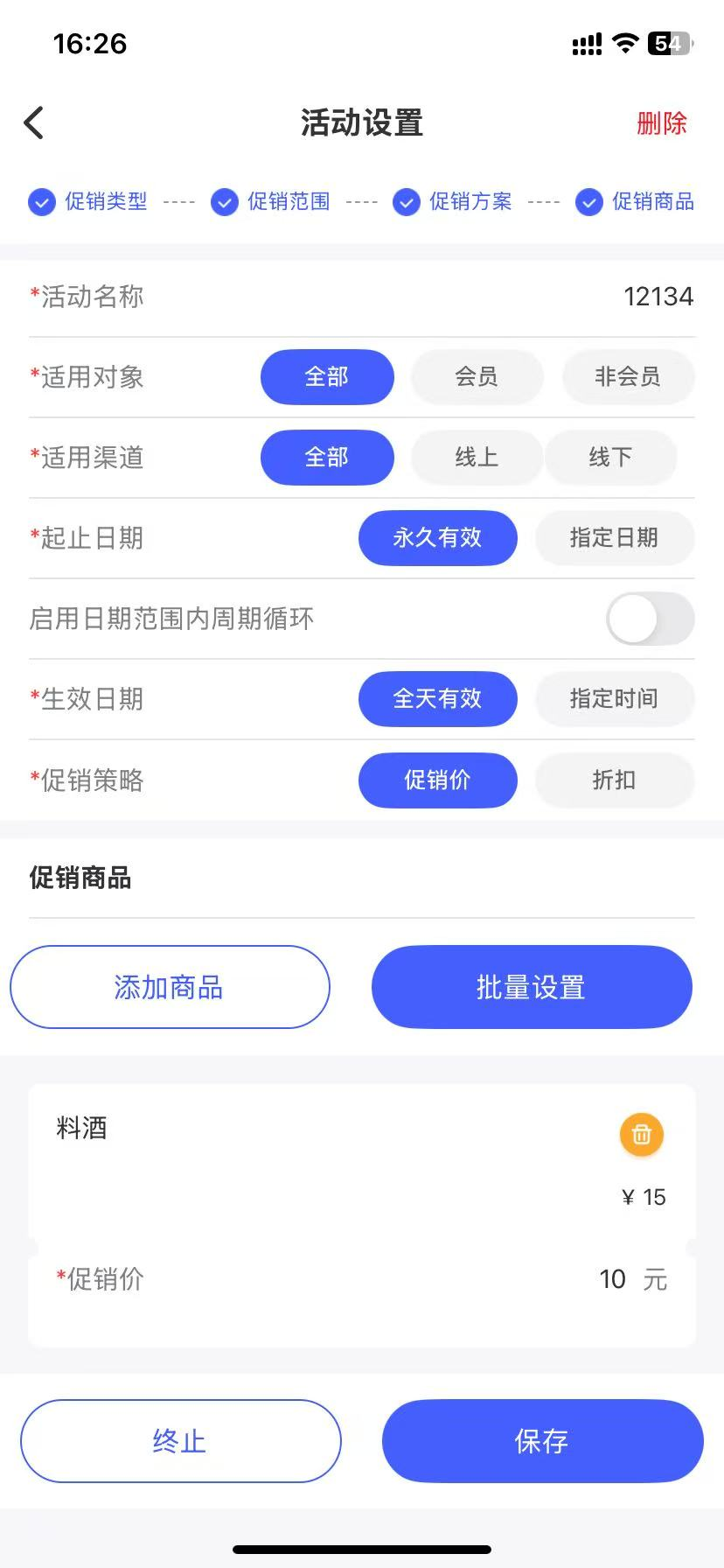Image resolution: width=724 pixels, height=1568 pixels.
Task: Select 指定日期 for 起止日期
Action: (614, 538)
